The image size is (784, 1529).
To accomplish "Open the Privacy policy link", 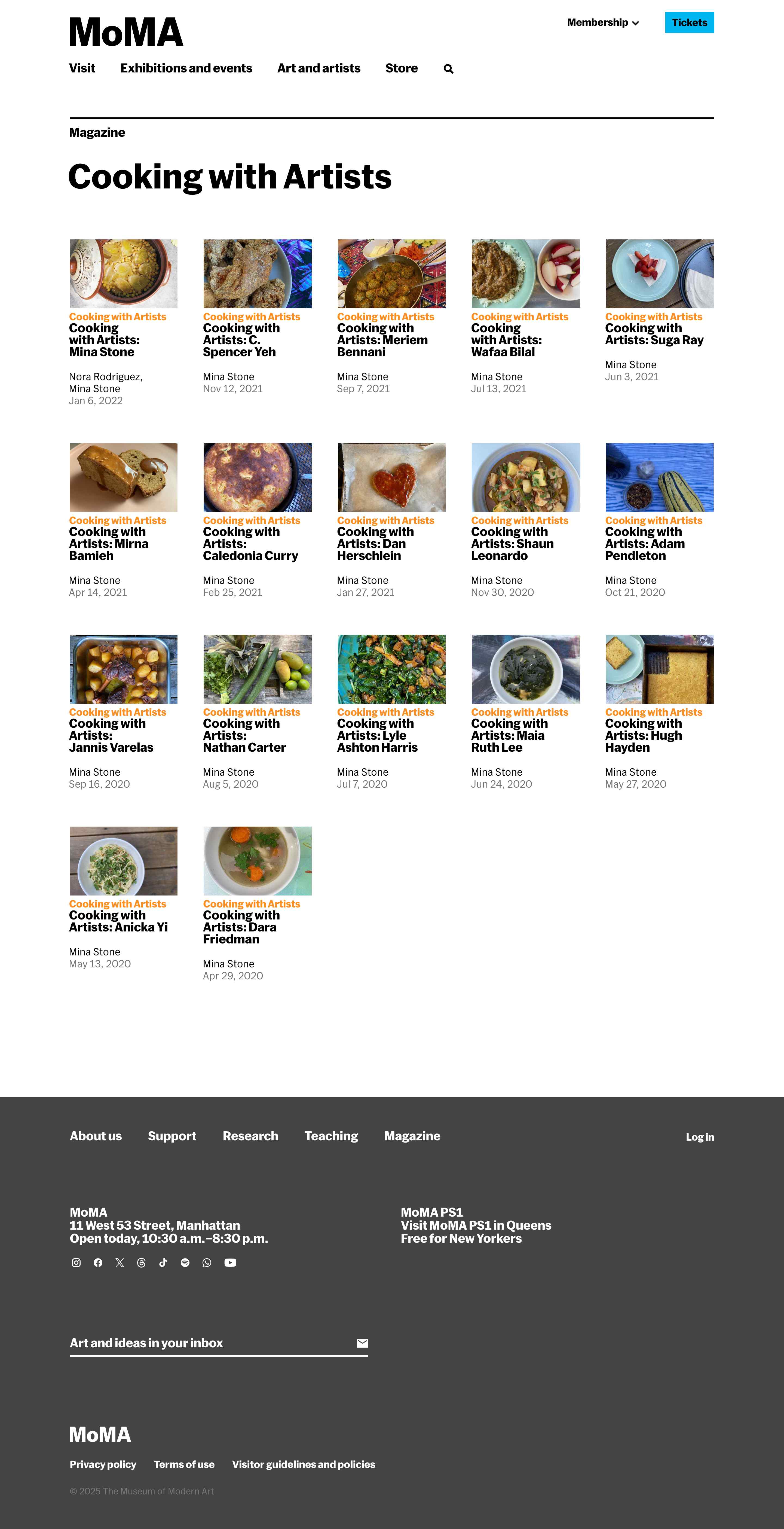I will [x=103, y=1464].
